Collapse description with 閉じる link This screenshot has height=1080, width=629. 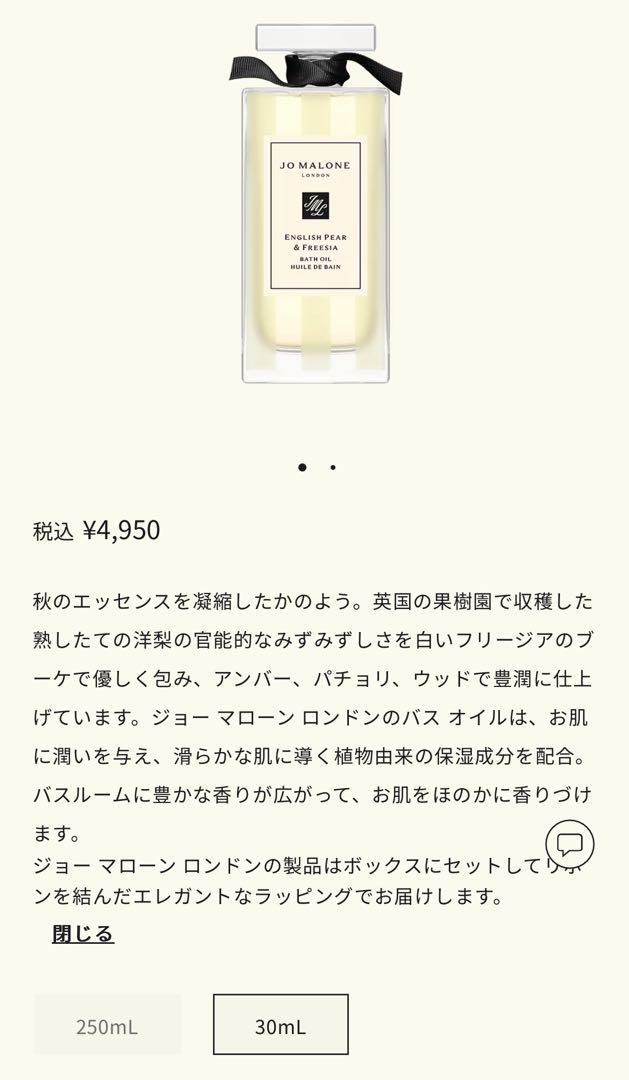(x=83, y=934)
